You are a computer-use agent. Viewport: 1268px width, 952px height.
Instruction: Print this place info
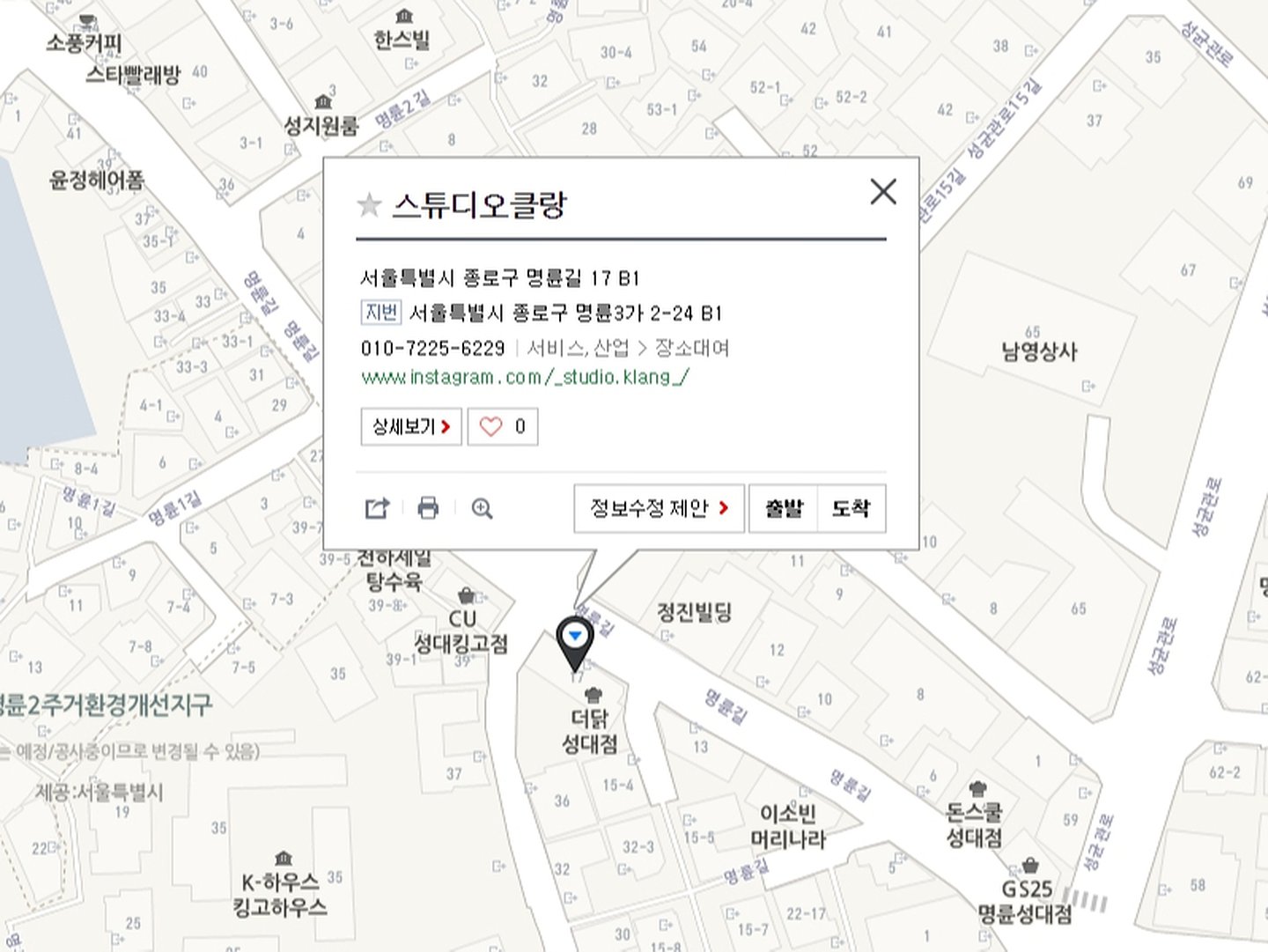coord(428,508)
